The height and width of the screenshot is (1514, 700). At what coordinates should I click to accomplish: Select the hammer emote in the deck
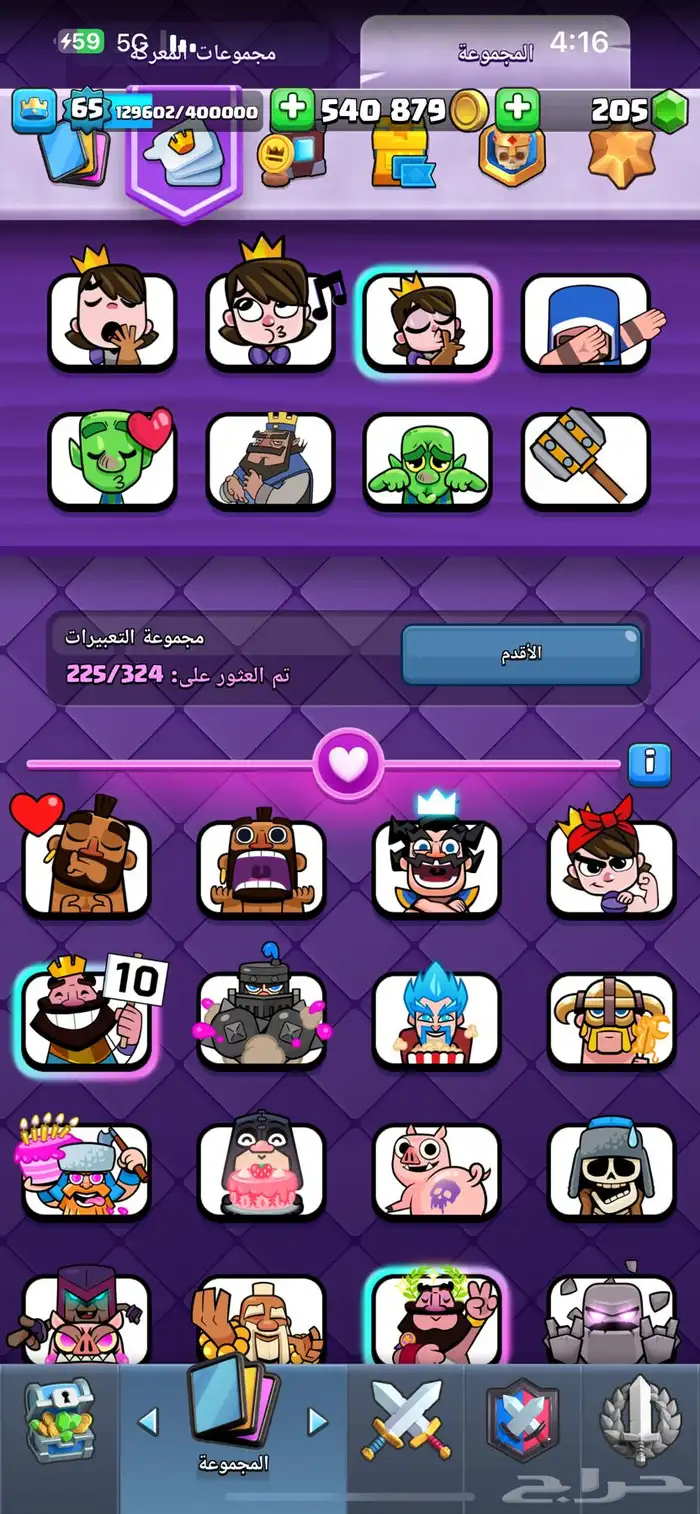[x=586, y=460]
